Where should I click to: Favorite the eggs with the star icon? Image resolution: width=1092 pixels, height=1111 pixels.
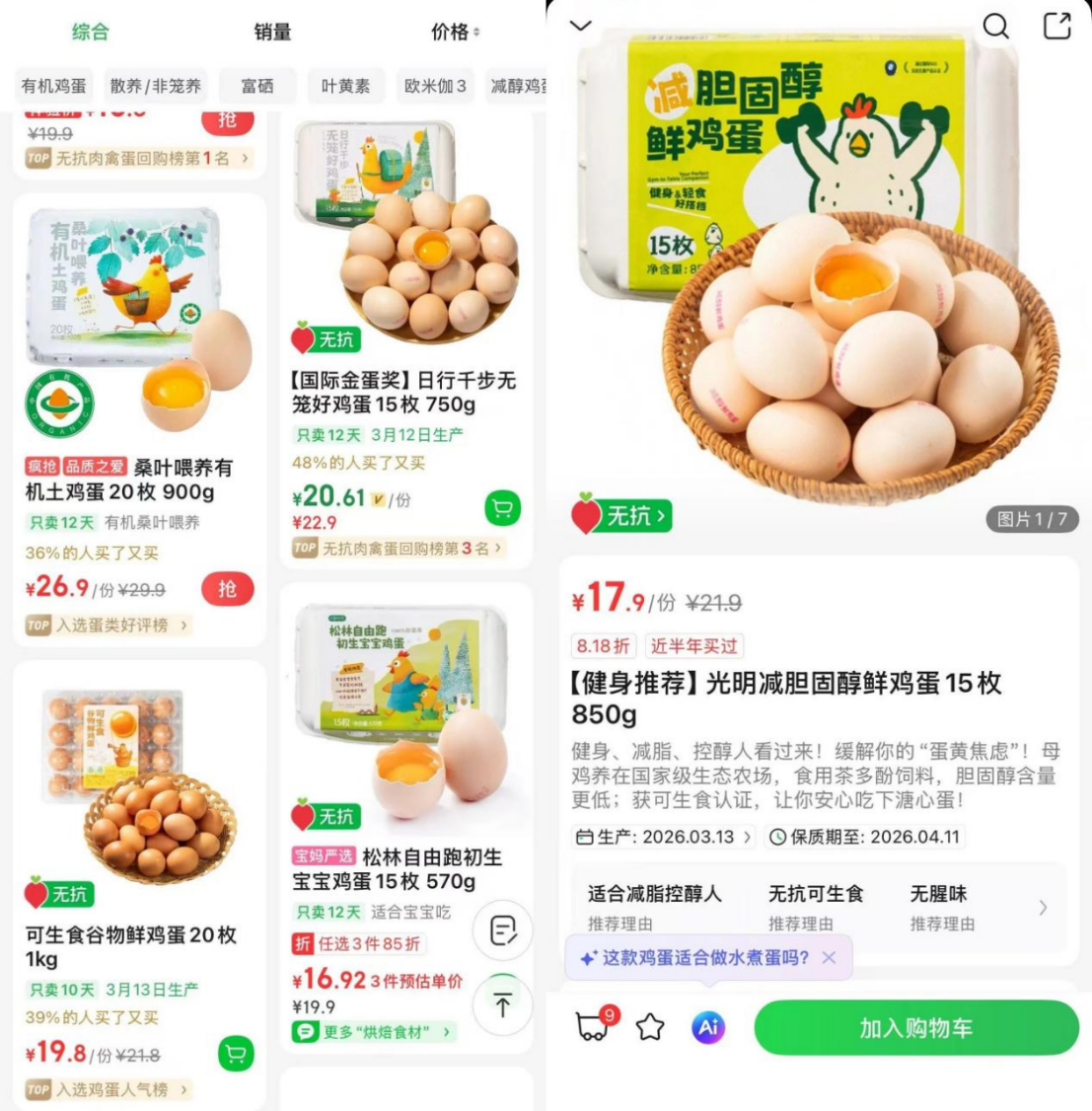(x=649, y=1027)
